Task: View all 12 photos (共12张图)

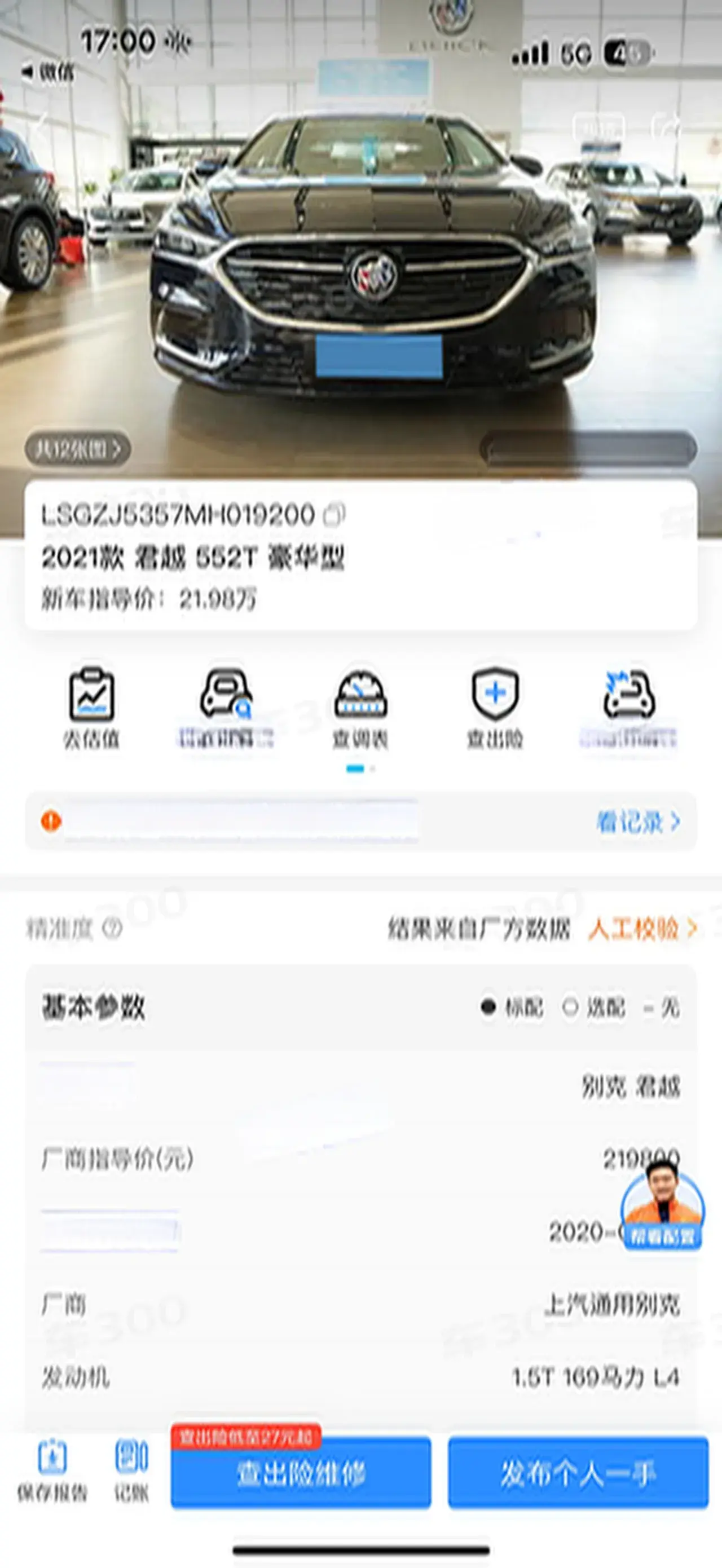Action: click(77, 449)
